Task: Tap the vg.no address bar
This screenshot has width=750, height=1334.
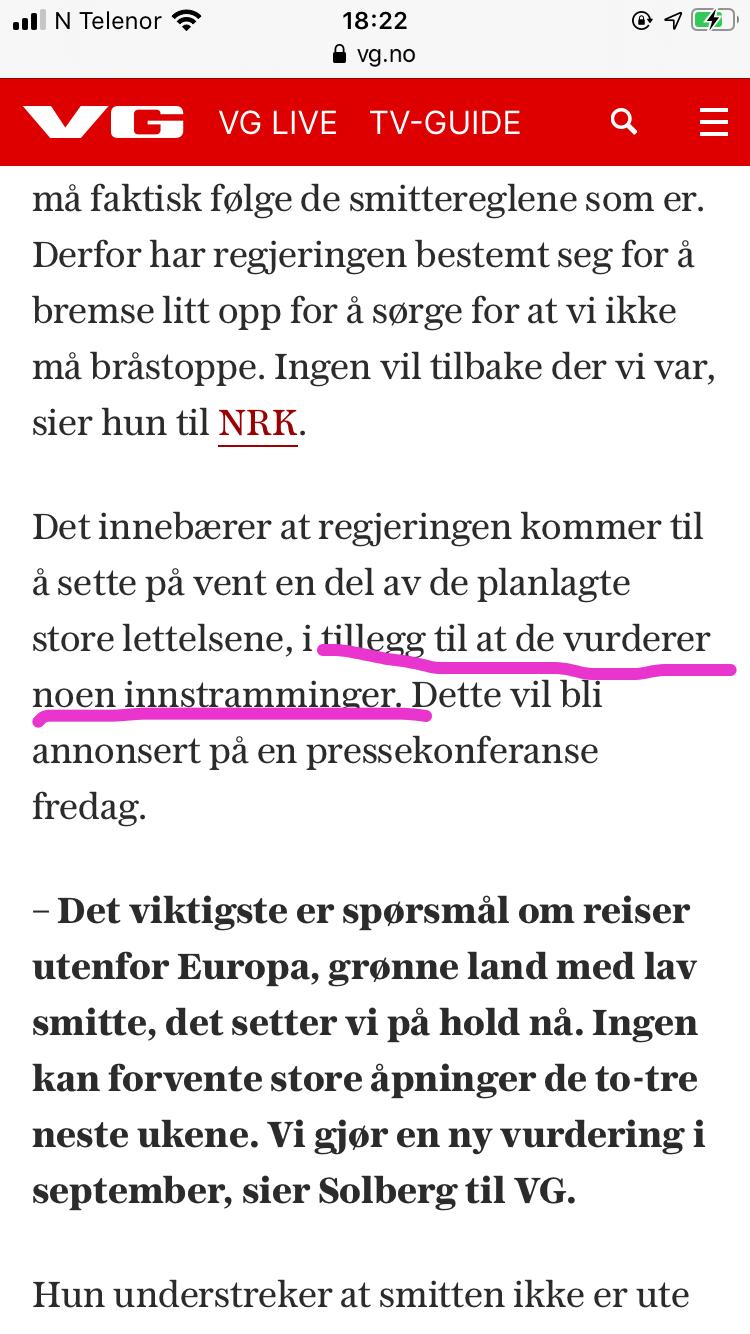Action: coord(375,55)
